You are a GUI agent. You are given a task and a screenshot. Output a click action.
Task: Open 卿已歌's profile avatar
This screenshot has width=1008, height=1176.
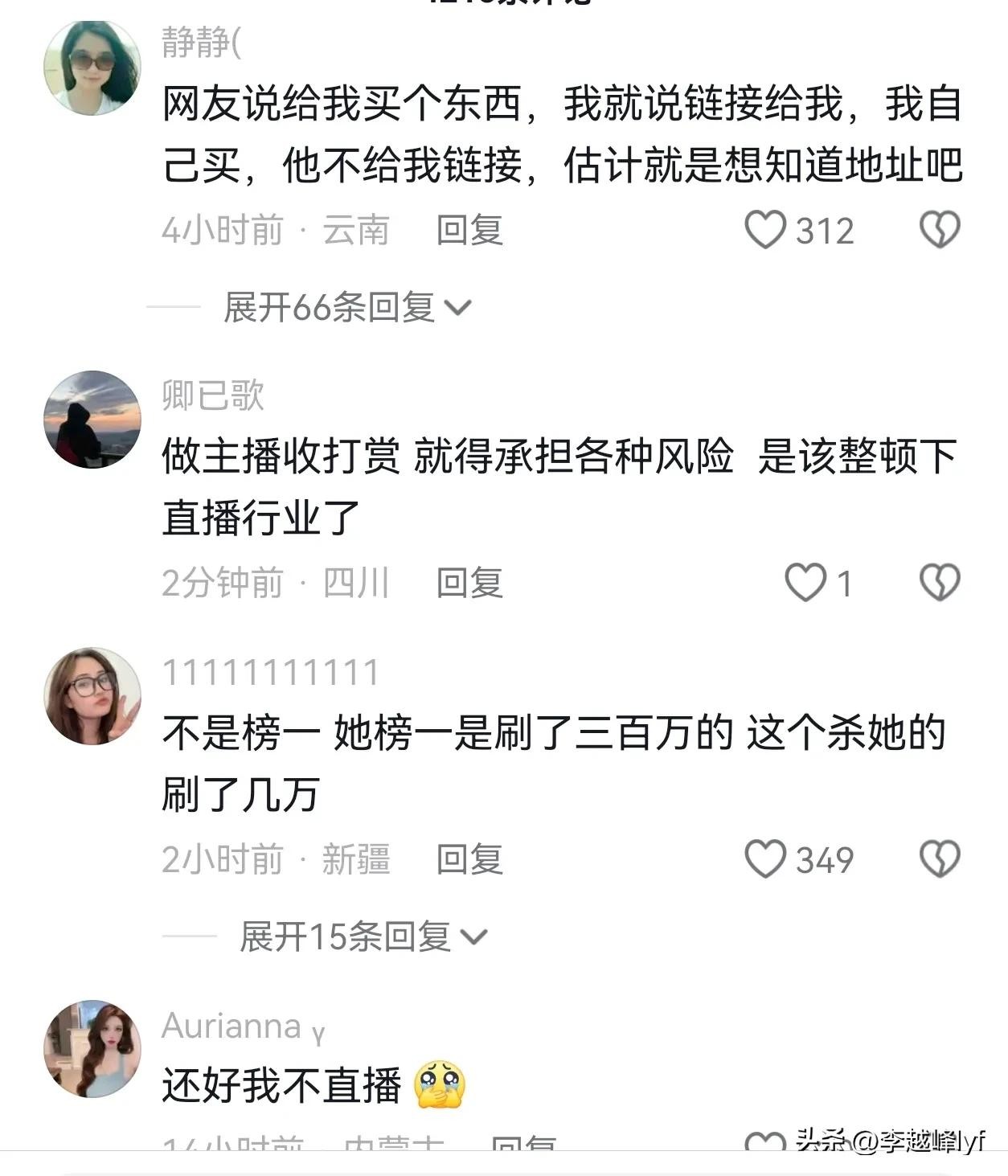coord(92,419)
